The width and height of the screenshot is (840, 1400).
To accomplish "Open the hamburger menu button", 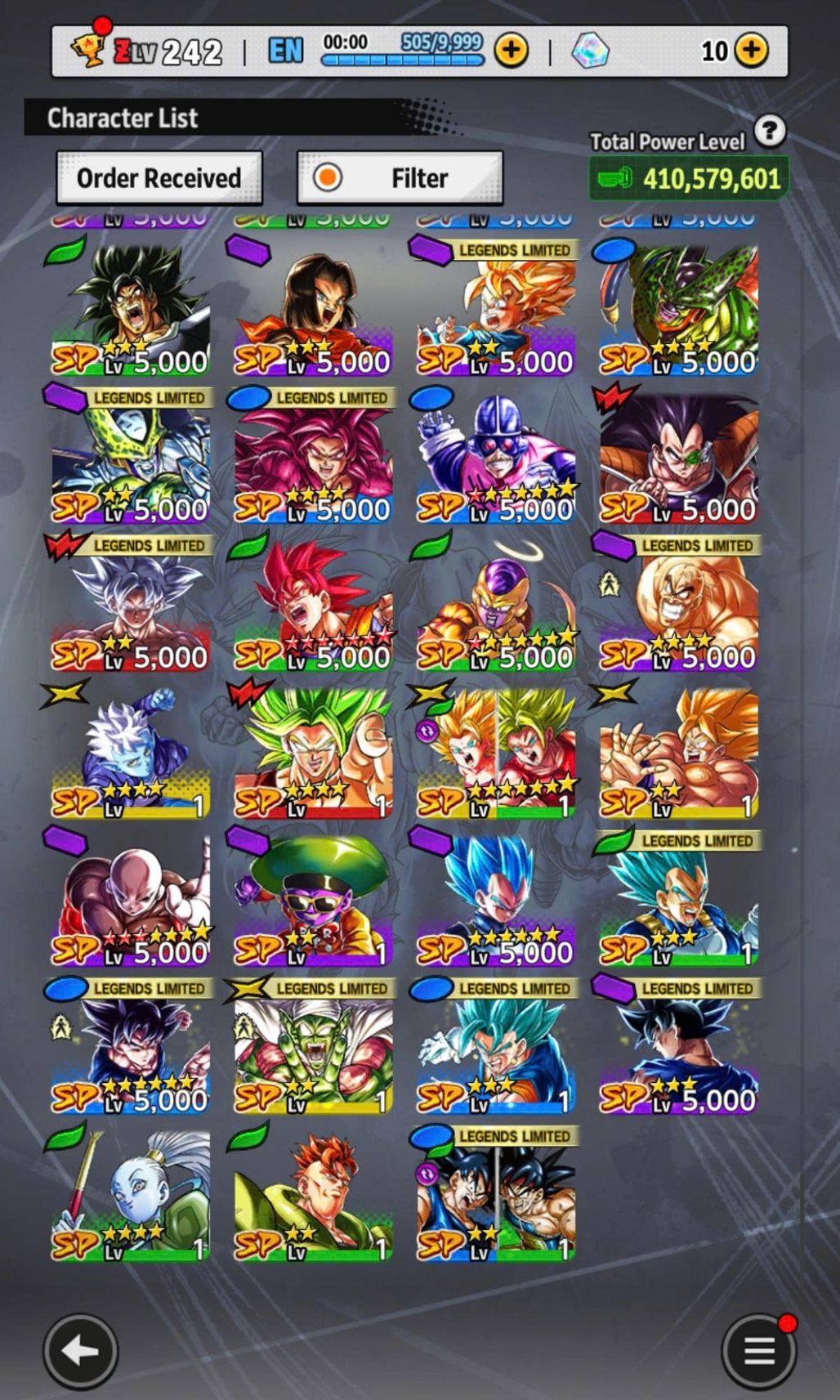I will pyautogui.click(x=759, y=1351).
